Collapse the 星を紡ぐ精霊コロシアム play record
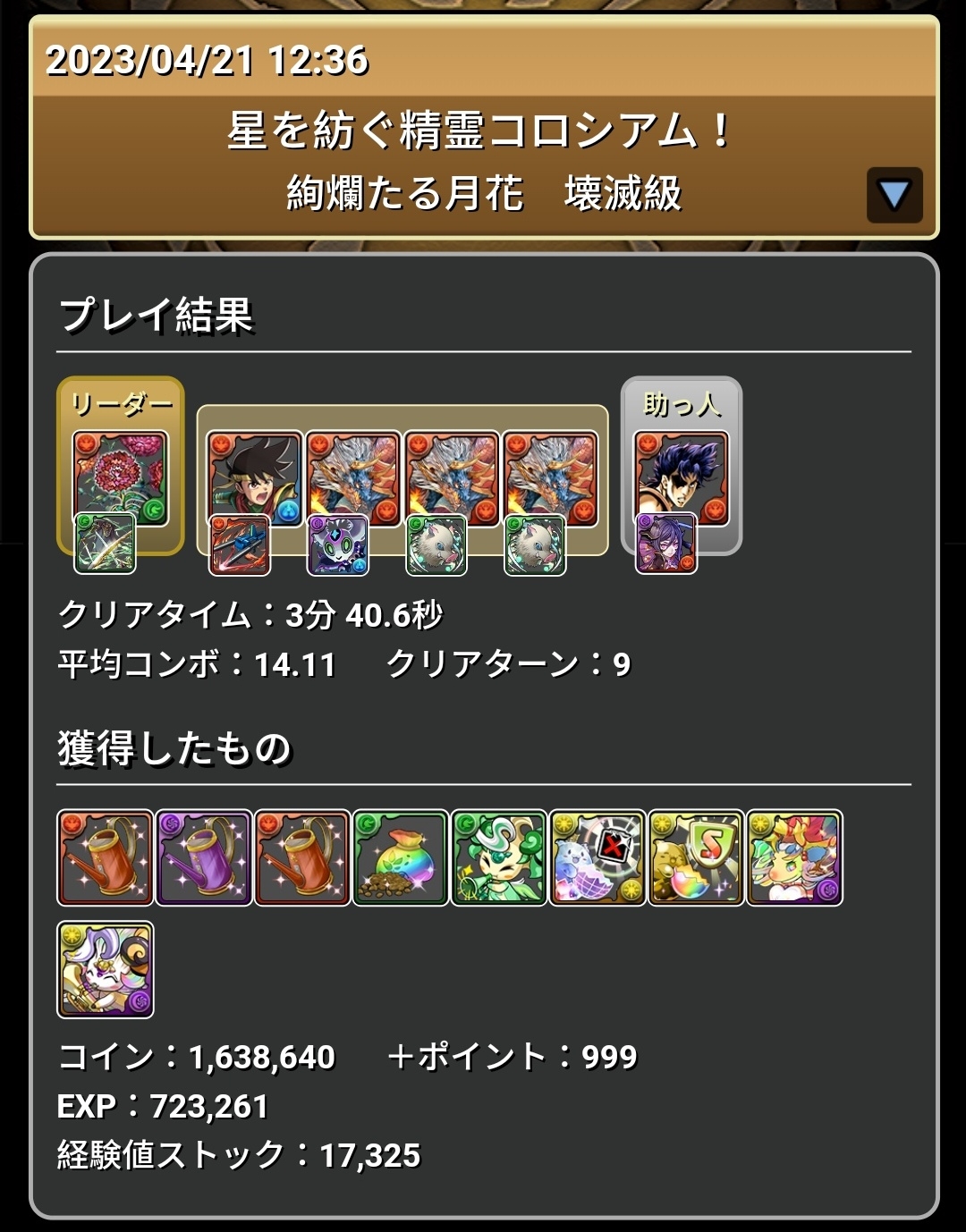Screen dimensions: 966x1232 [894, 194]
